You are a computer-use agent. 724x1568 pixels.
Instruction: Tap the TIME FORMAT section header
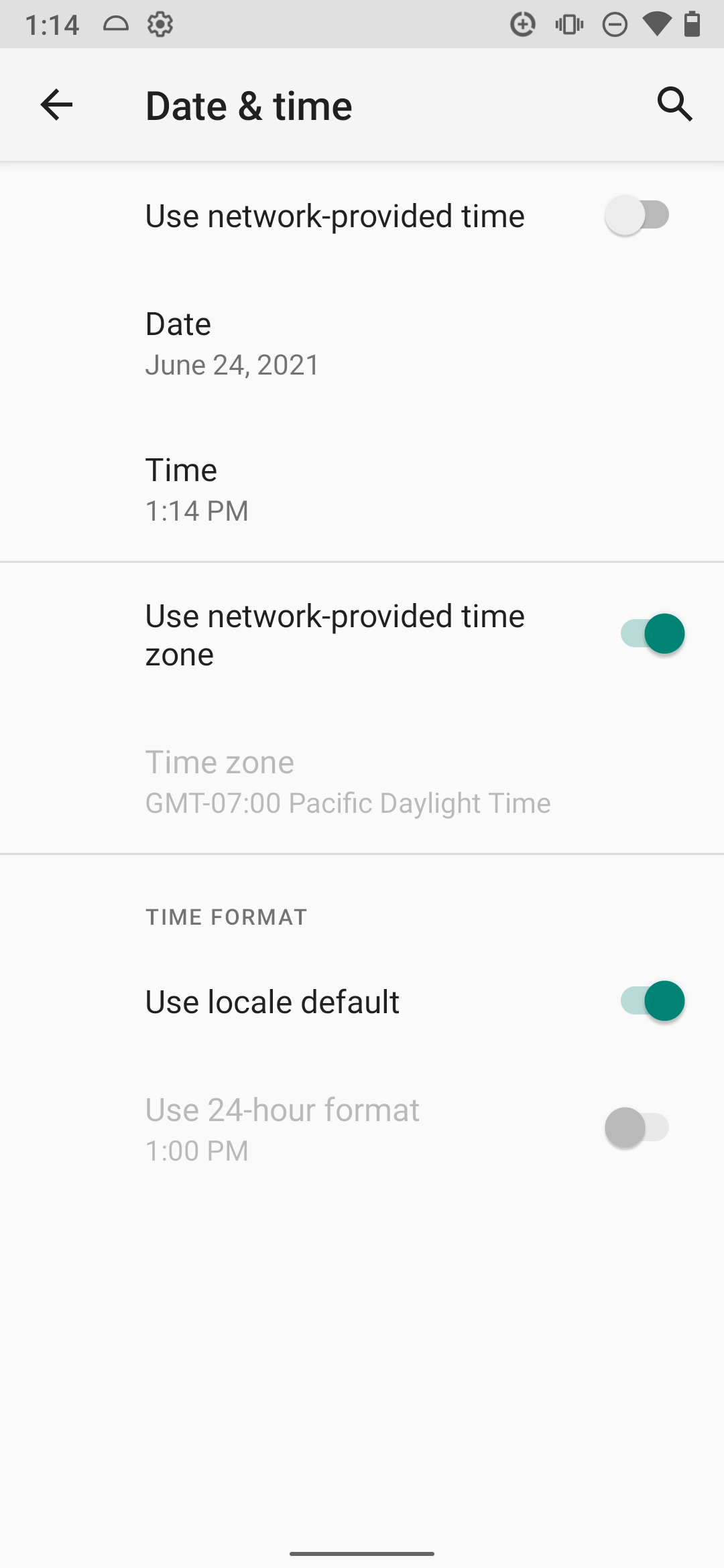point(226,917)
